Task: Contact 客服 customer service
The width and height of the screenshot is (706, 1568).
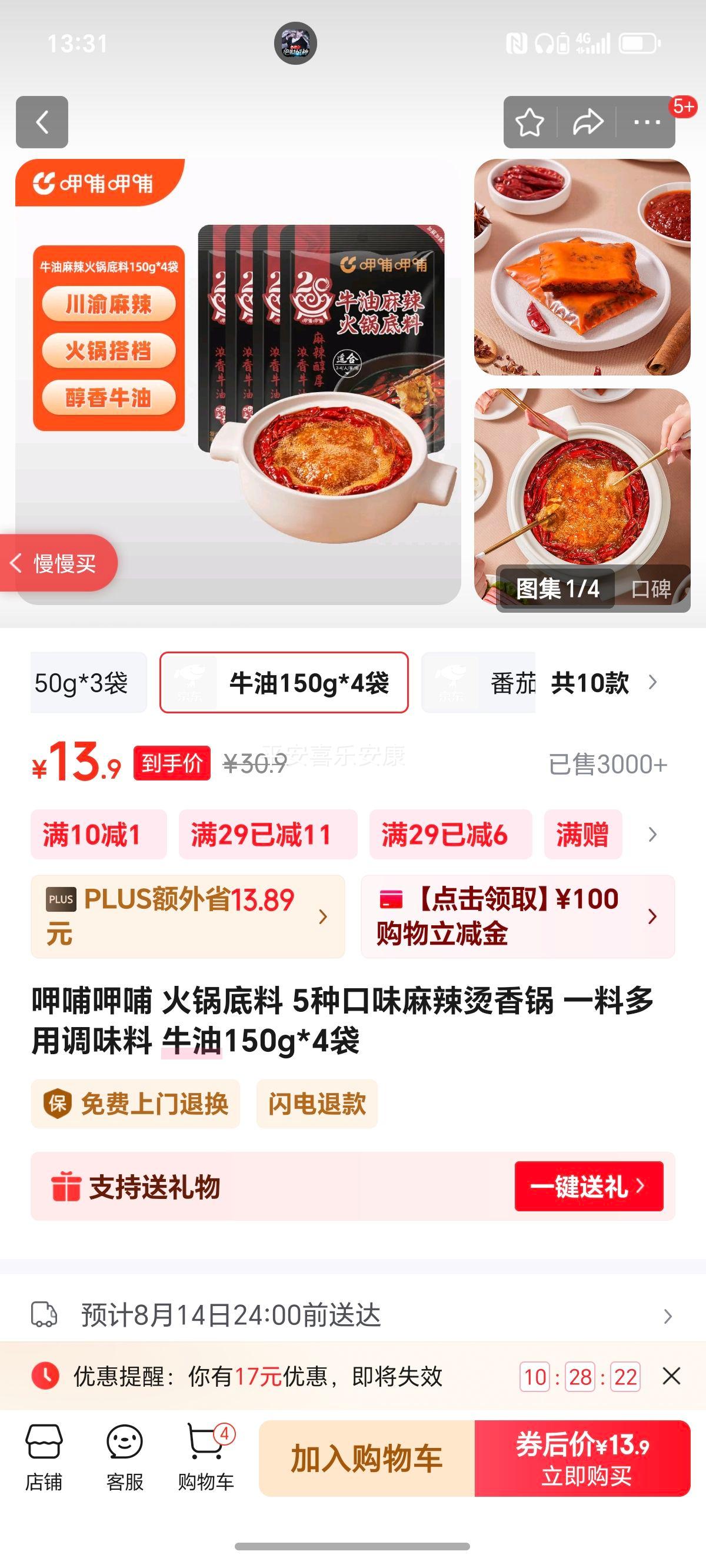Action: pyautogui.click(x=125, y=1457)
